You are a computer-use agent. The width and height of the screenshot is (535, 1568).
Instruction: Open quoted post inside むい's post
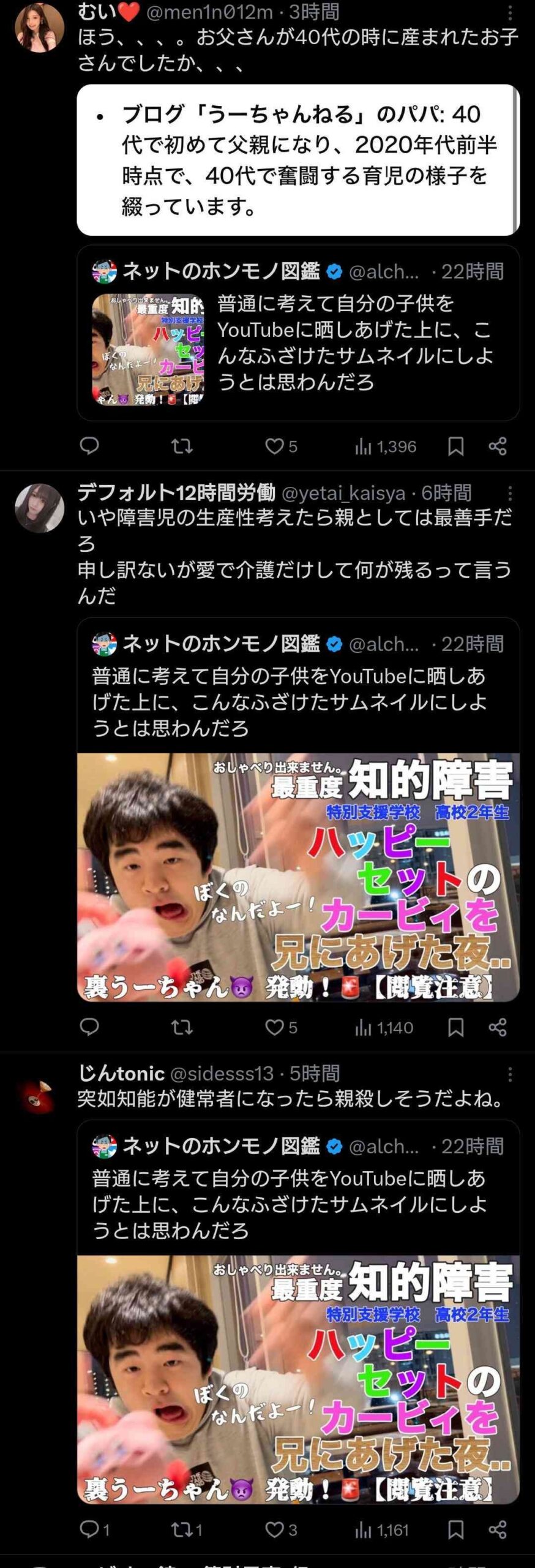click(355, 343)
